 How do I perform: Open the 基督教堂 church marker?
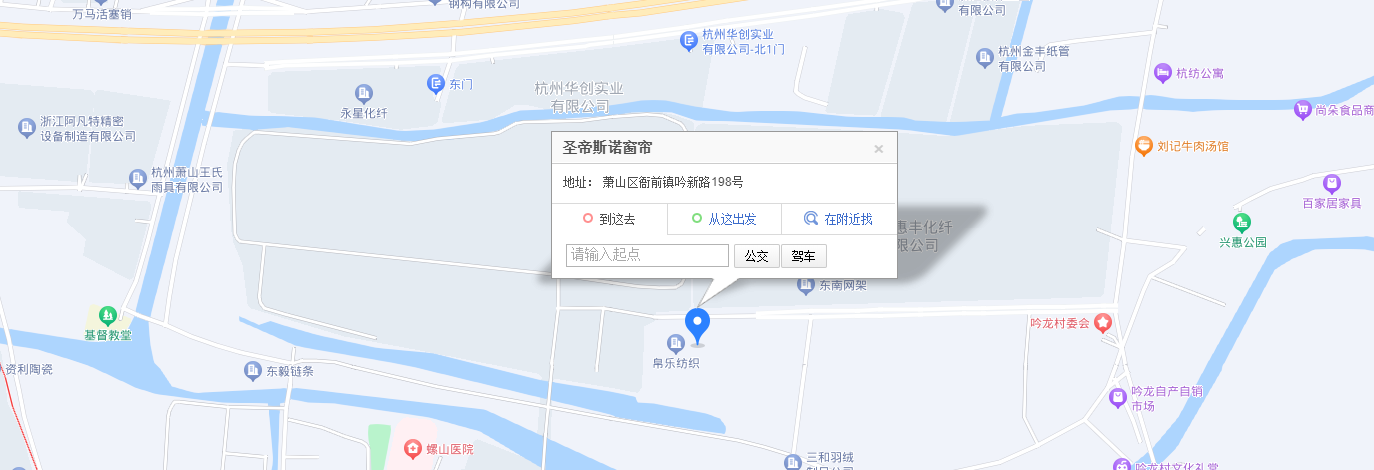pyautogui.click(x=108, y=316)
